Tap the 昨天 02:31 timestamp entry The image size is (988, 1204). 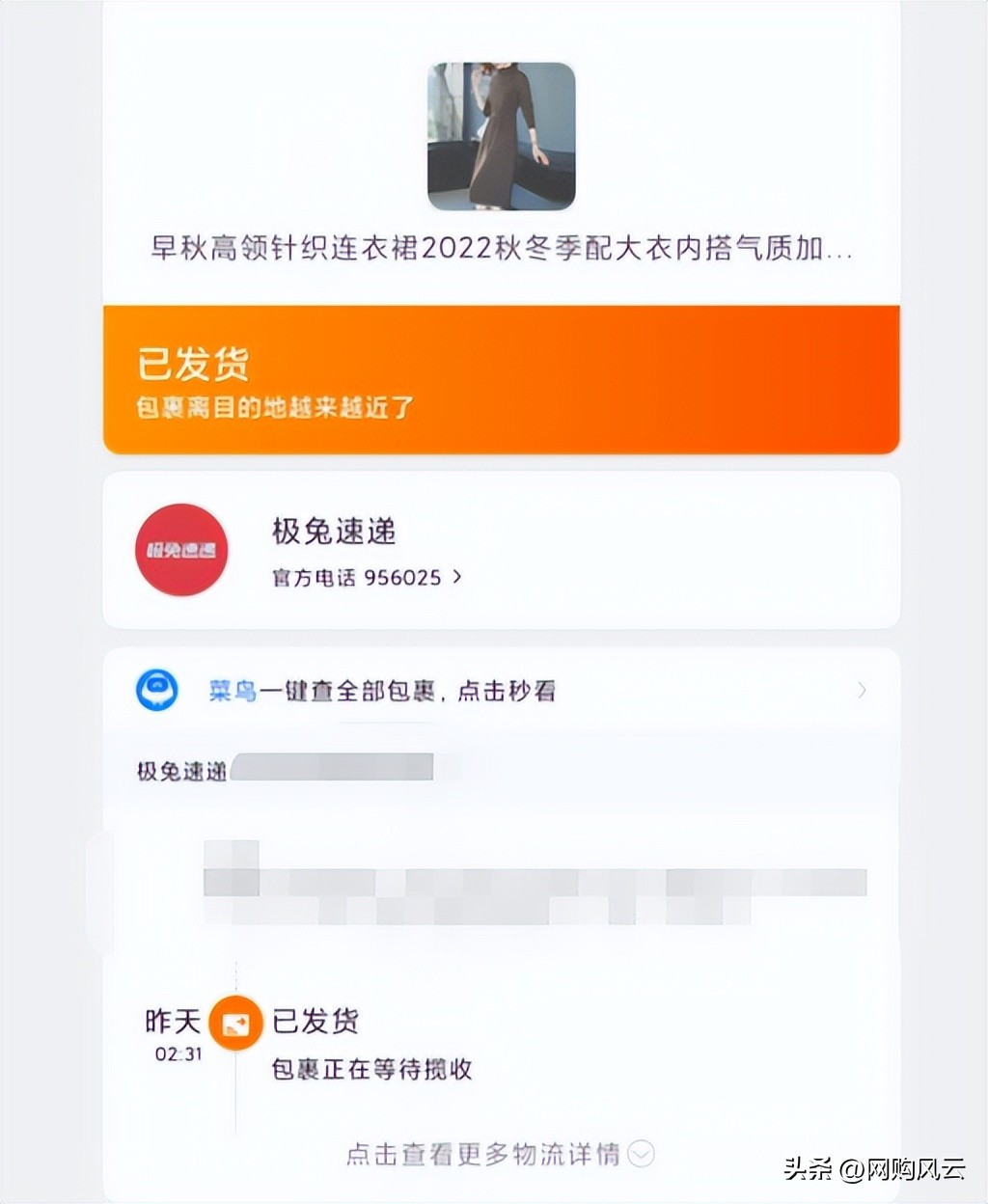coord(174,1034)
